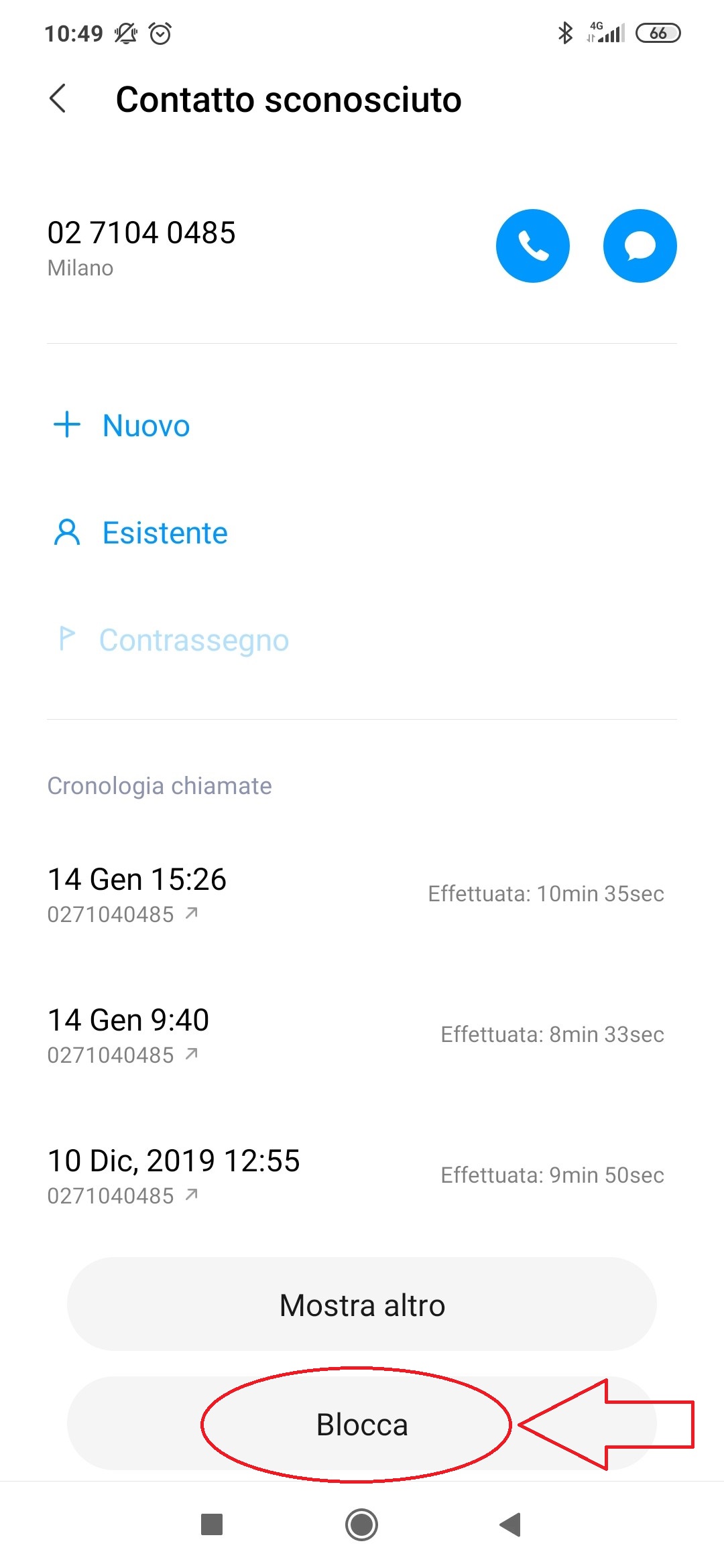Open the 10 Dic, 2019 12:55 call entry

(362, 1175)
